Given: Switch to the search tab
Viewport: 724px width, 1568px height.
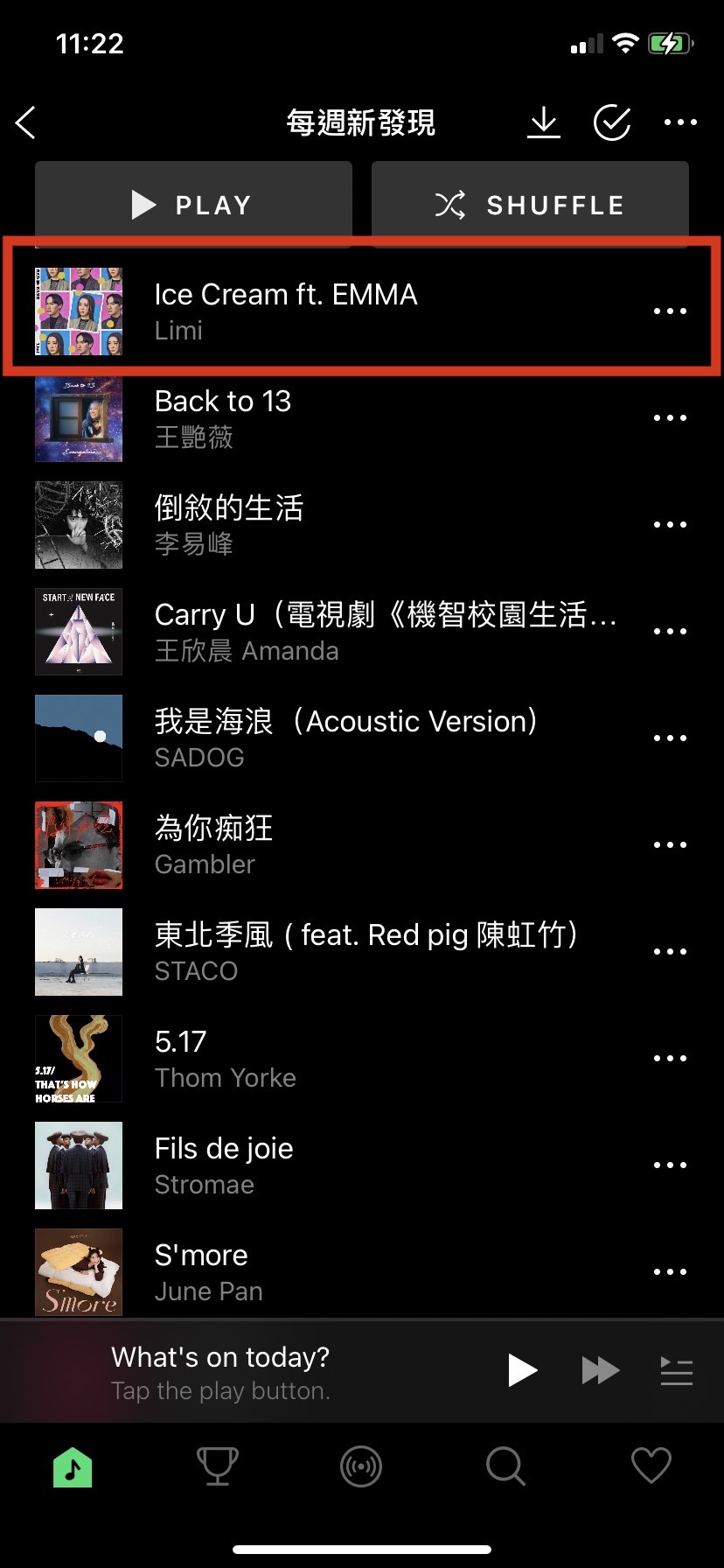Looking at the screenshot, I should (505, 1466).
